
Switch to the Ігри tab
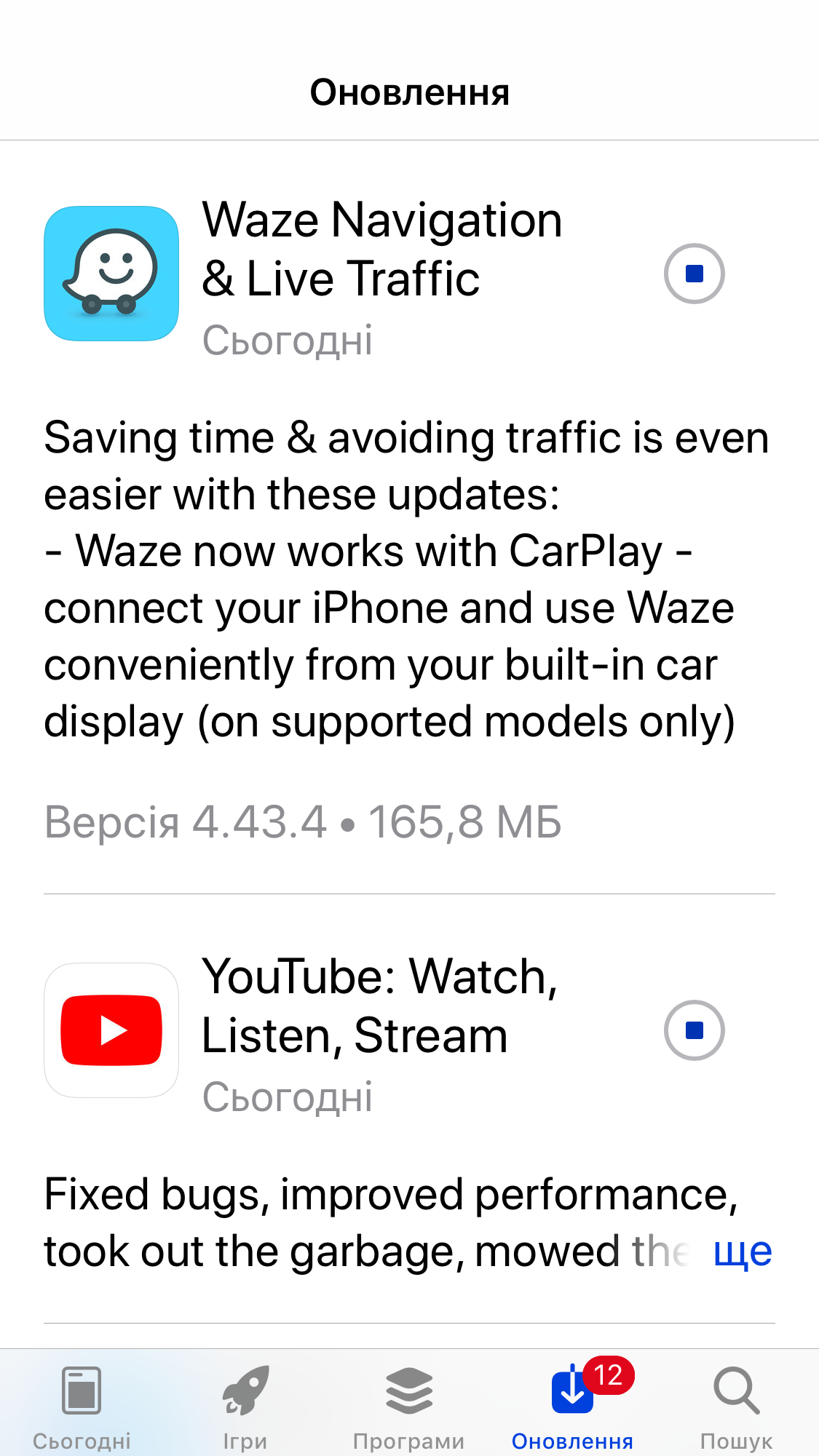245,1406
